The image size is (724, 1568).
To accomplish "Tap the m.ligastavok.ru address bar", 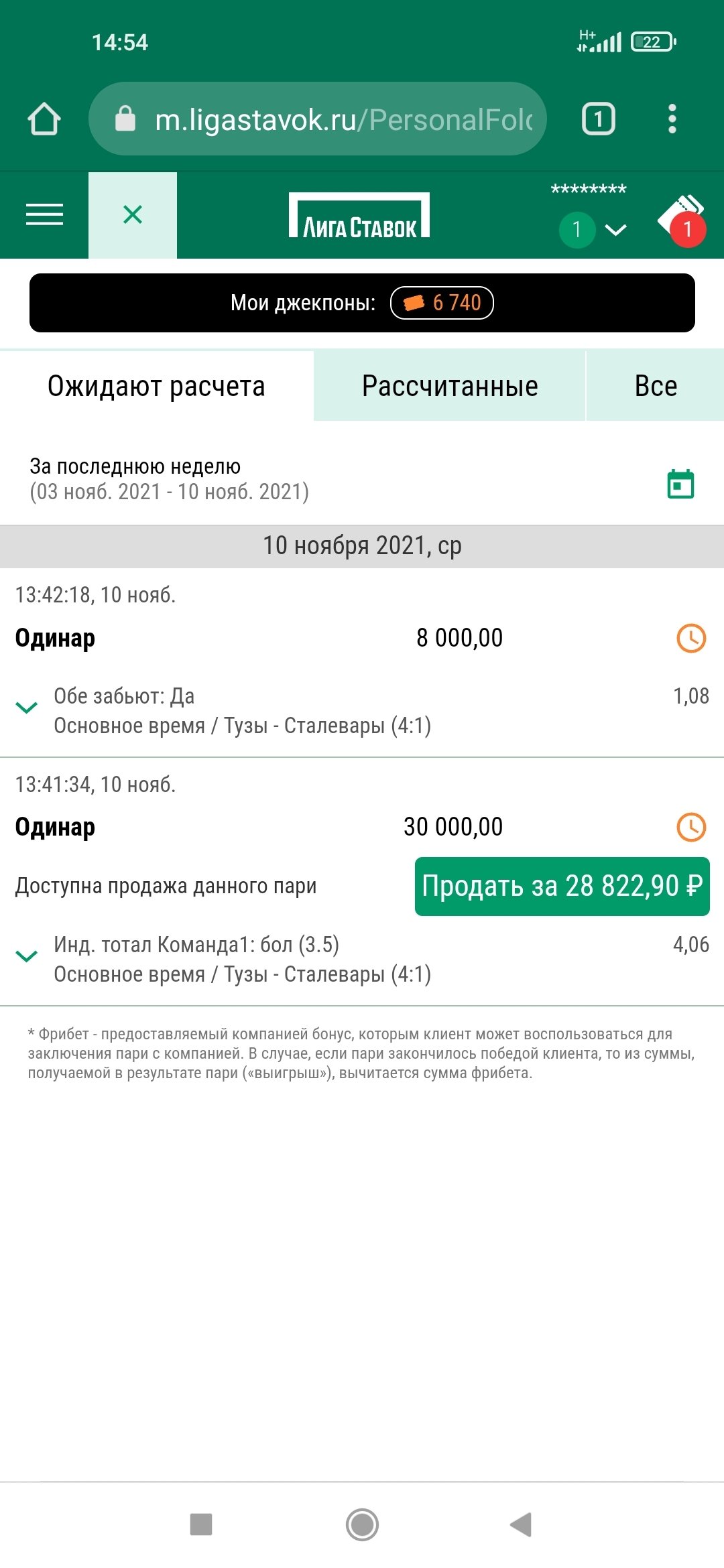I will 318,119.
